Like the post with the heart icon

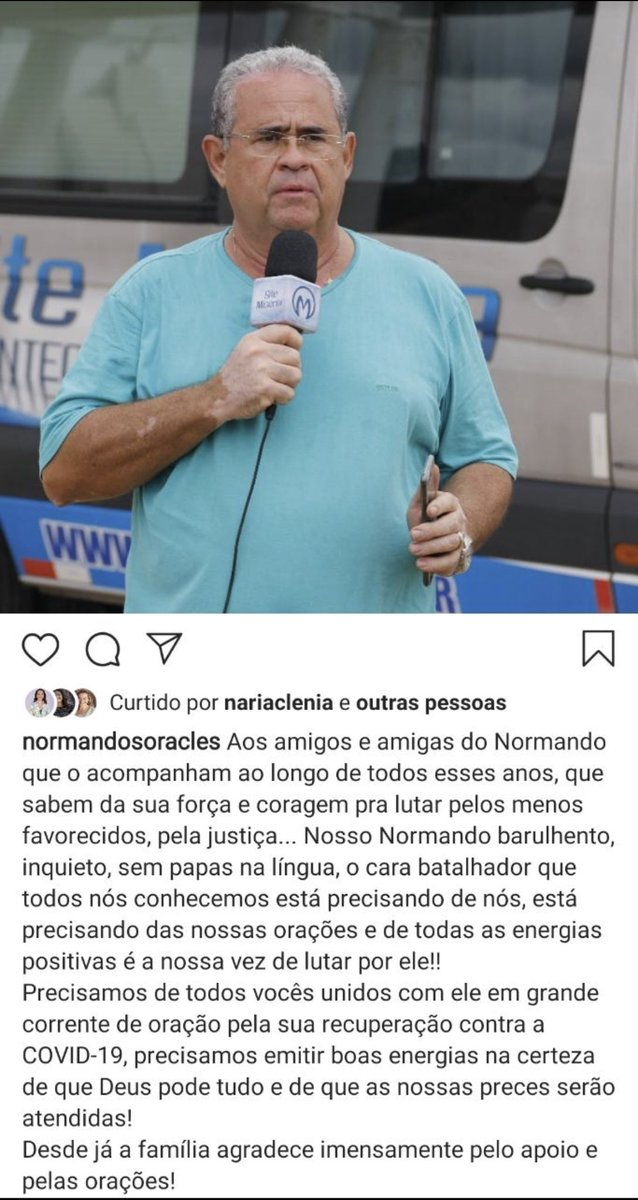coord(41,649)
